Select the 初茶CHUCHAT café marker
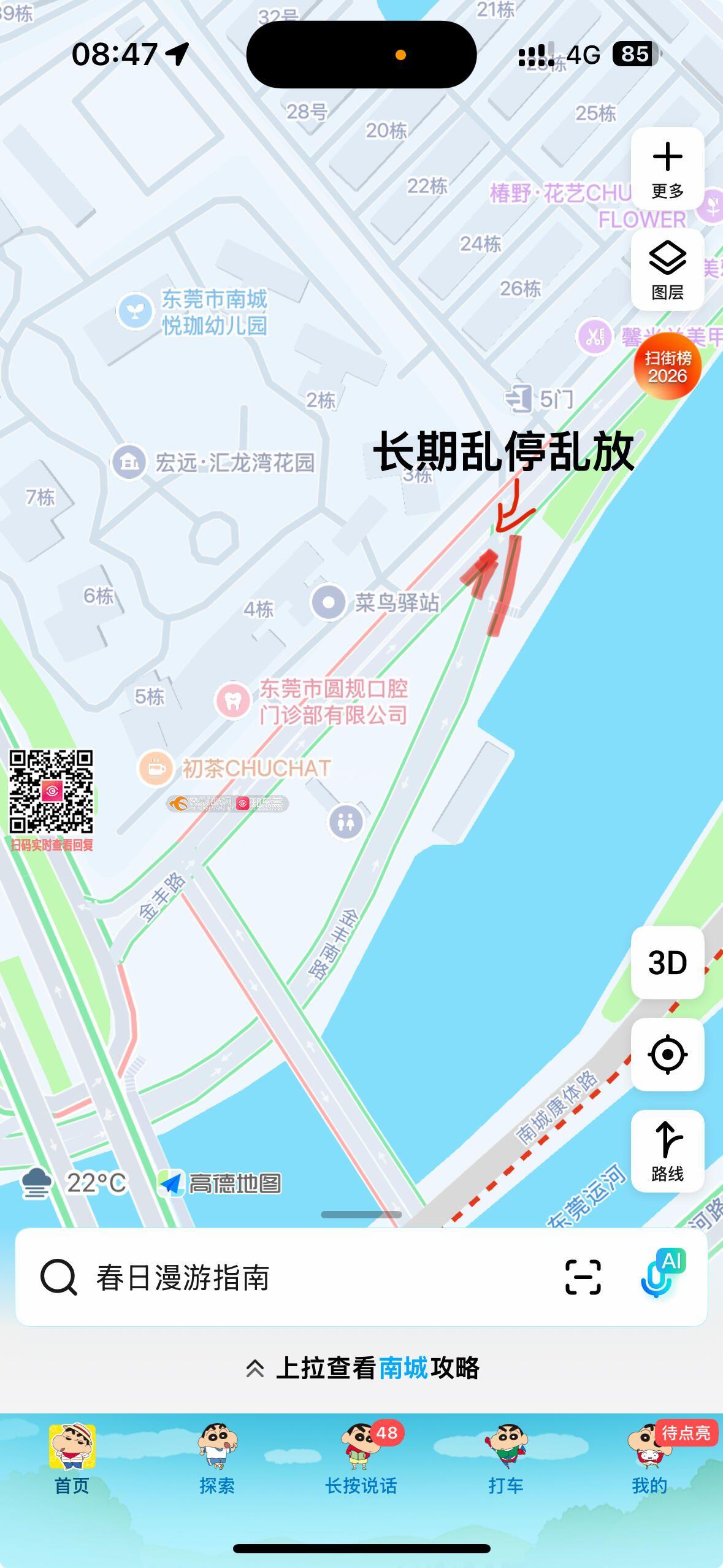723x1568 pixels. [x=156, y=768]
